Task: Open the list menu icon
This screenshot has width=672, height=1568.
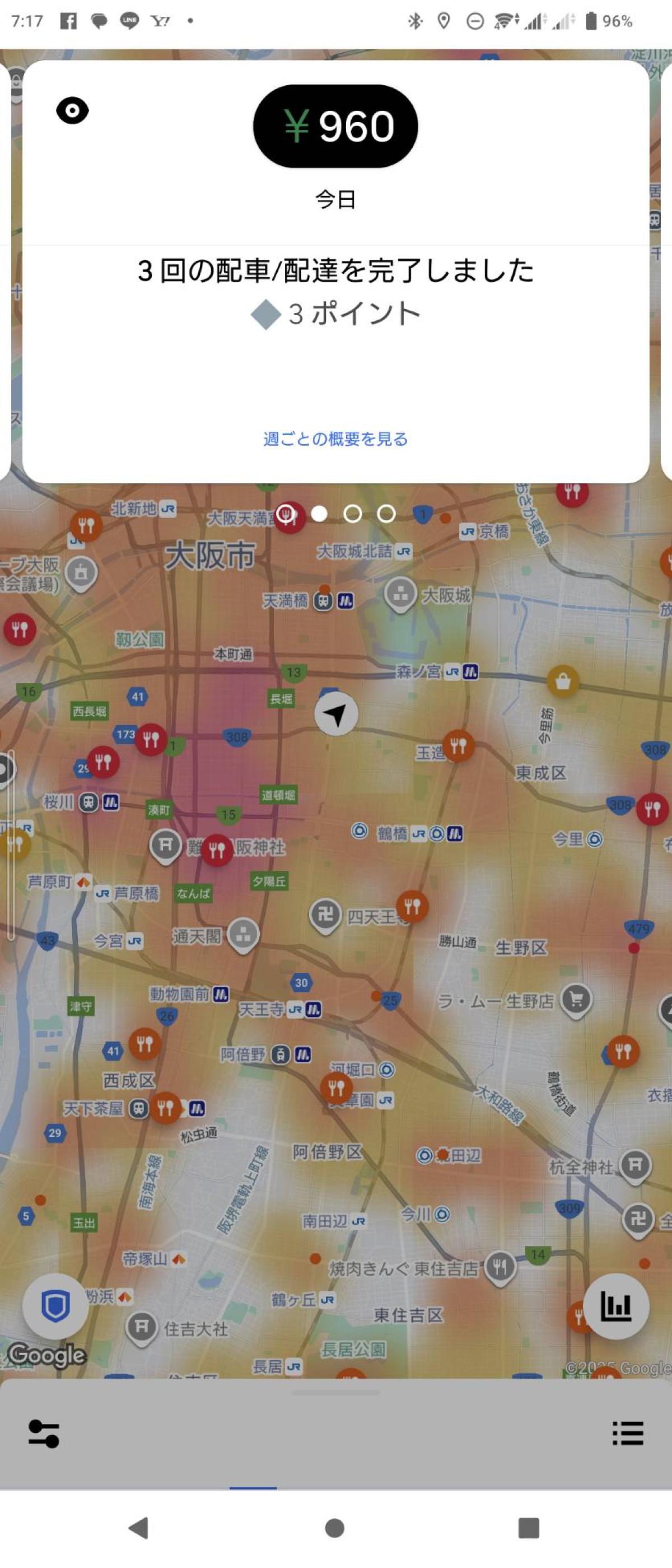Action: click(628, 1434)
